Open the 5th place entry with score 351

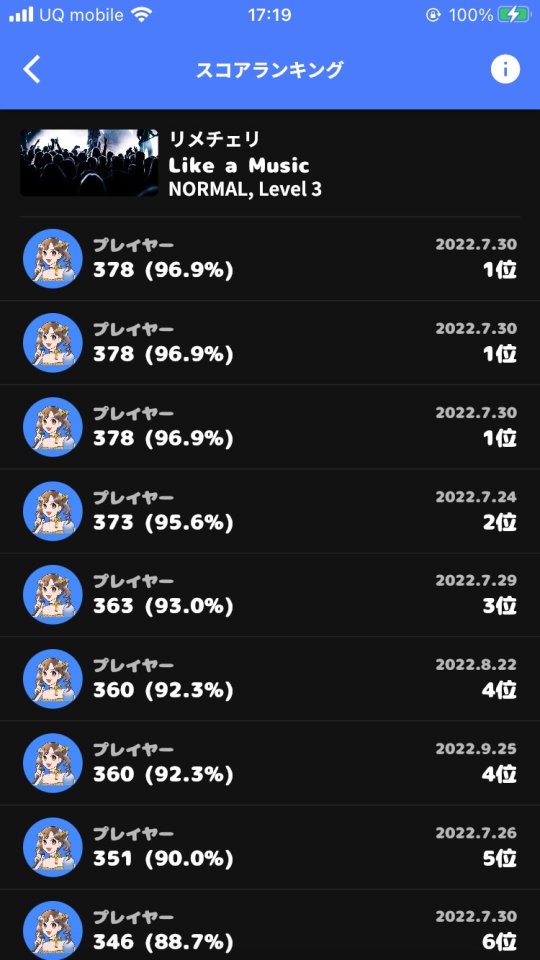coord(270,847)
